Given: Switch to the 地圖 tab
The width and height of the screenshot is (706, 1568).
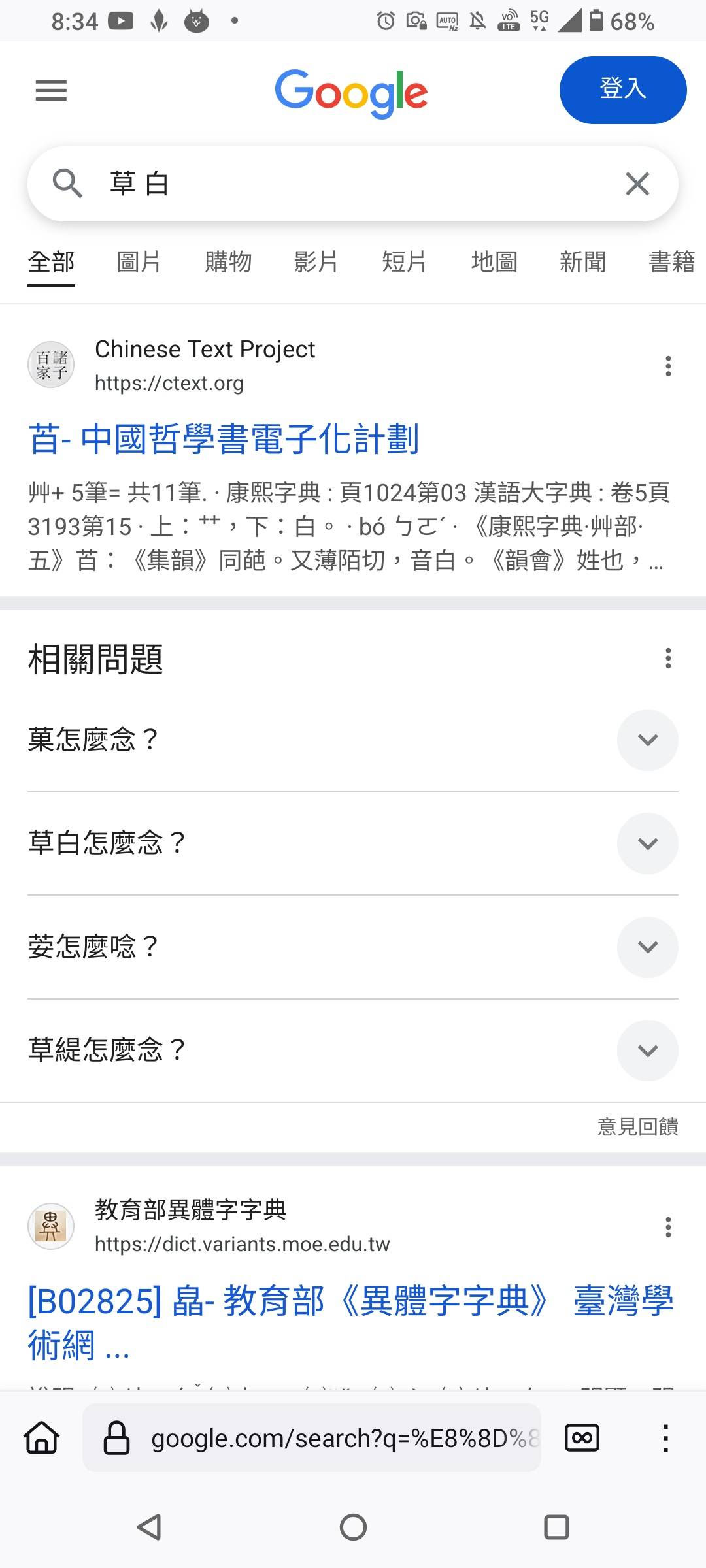Looking at the screenshot, I should click(x=494, y=262).
